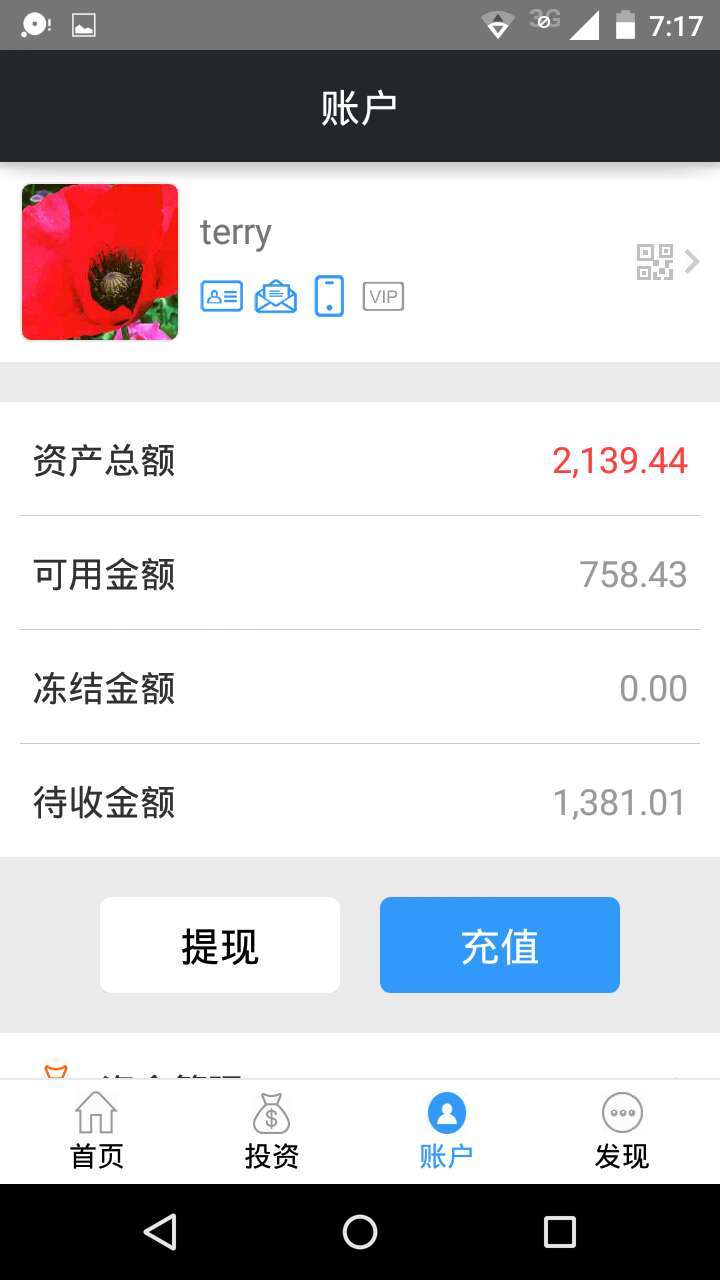Switch to the 首页 home tab
The width and height of the screenshot is (720, 1280).
click(97, 1132)
